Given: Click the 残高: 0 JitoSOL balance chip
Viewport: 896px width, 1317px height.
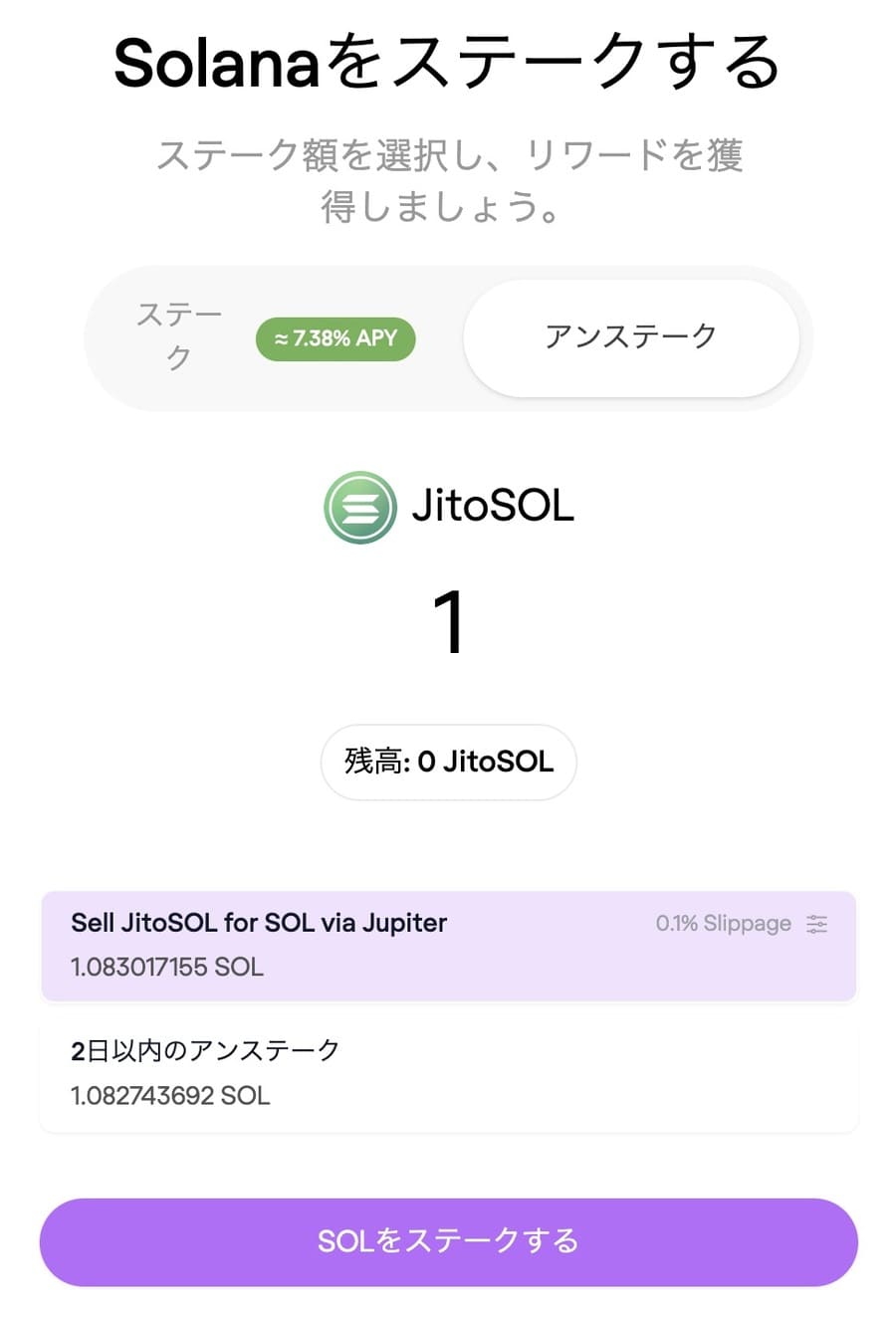Looking at the screenshot, I should (x=448, y=762).
